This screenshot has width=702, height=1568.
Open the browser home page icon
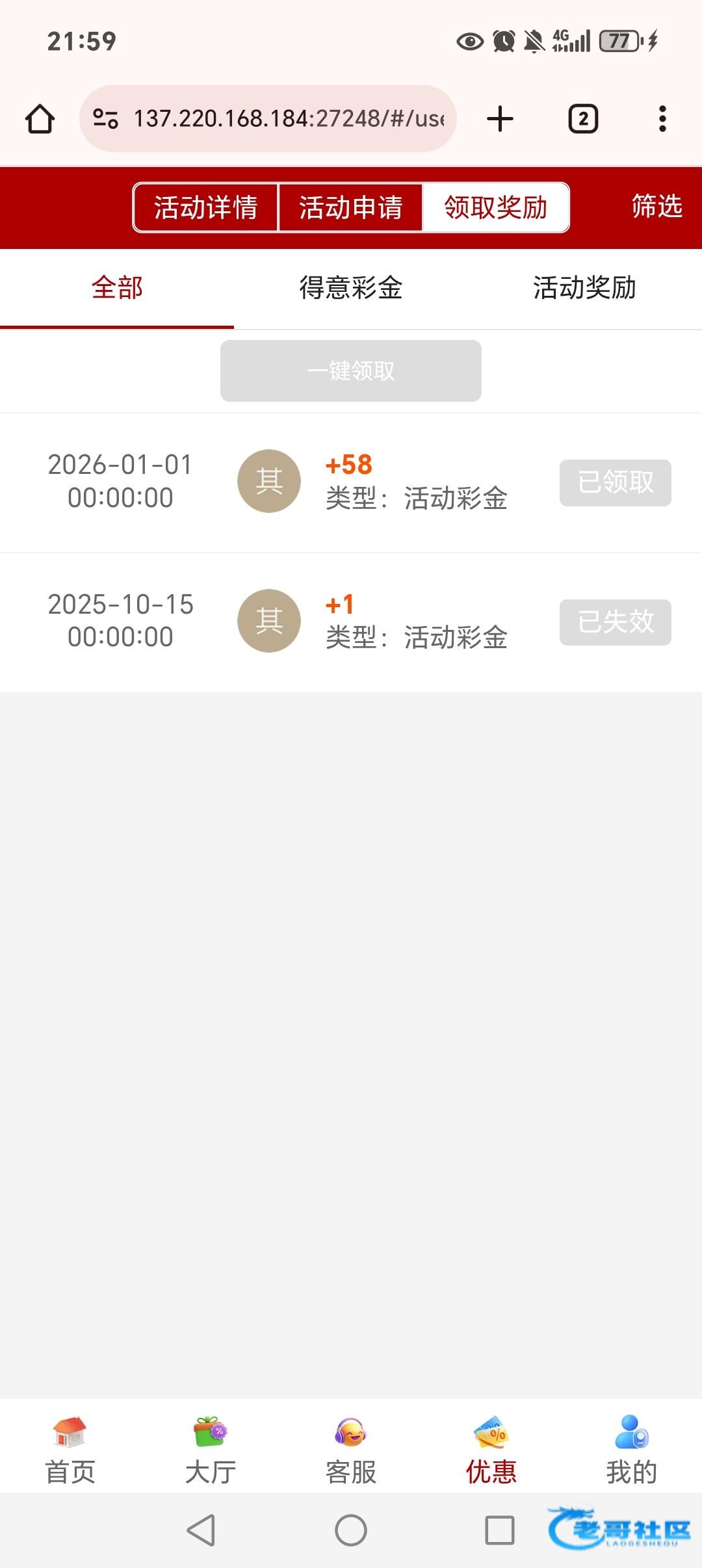[40, 119]
